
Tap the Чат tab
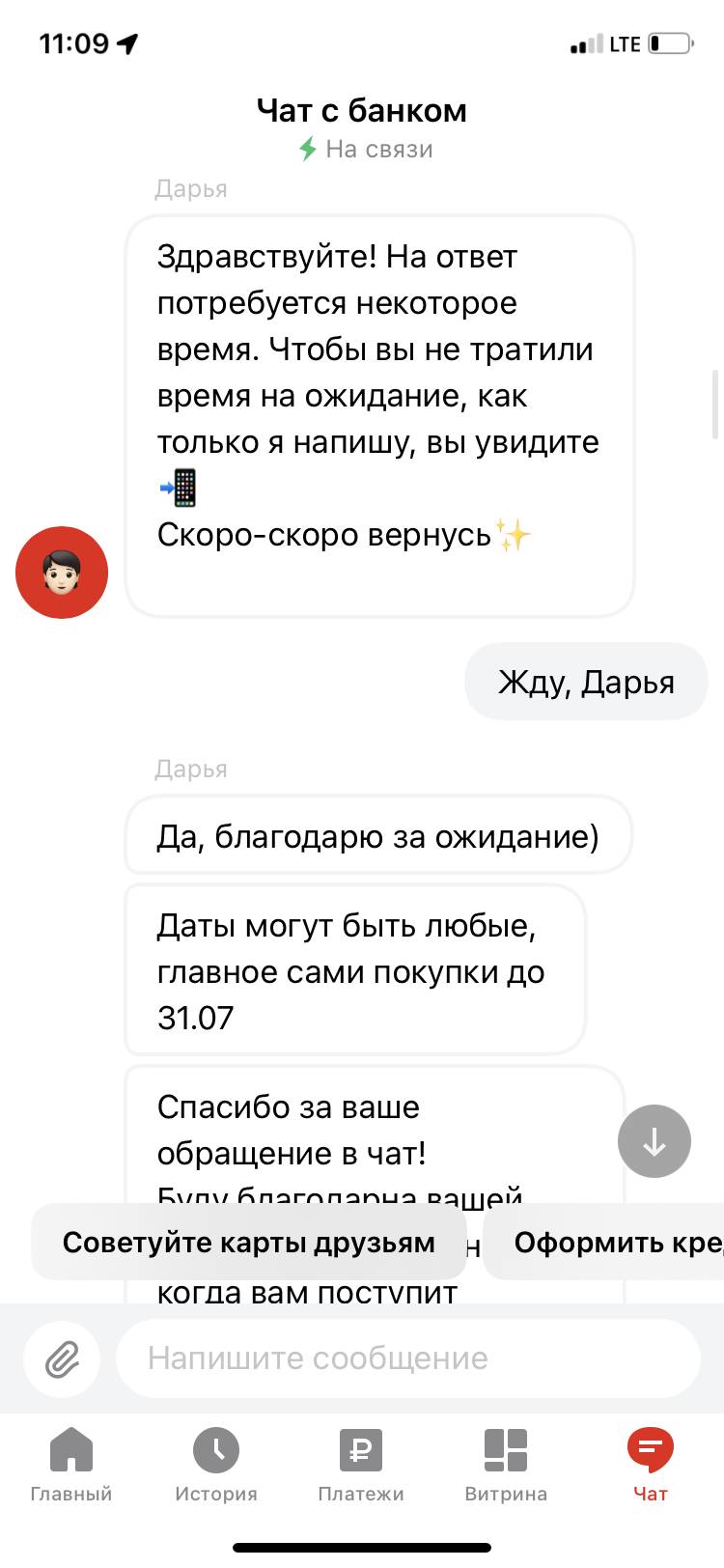pos(650,1466)
